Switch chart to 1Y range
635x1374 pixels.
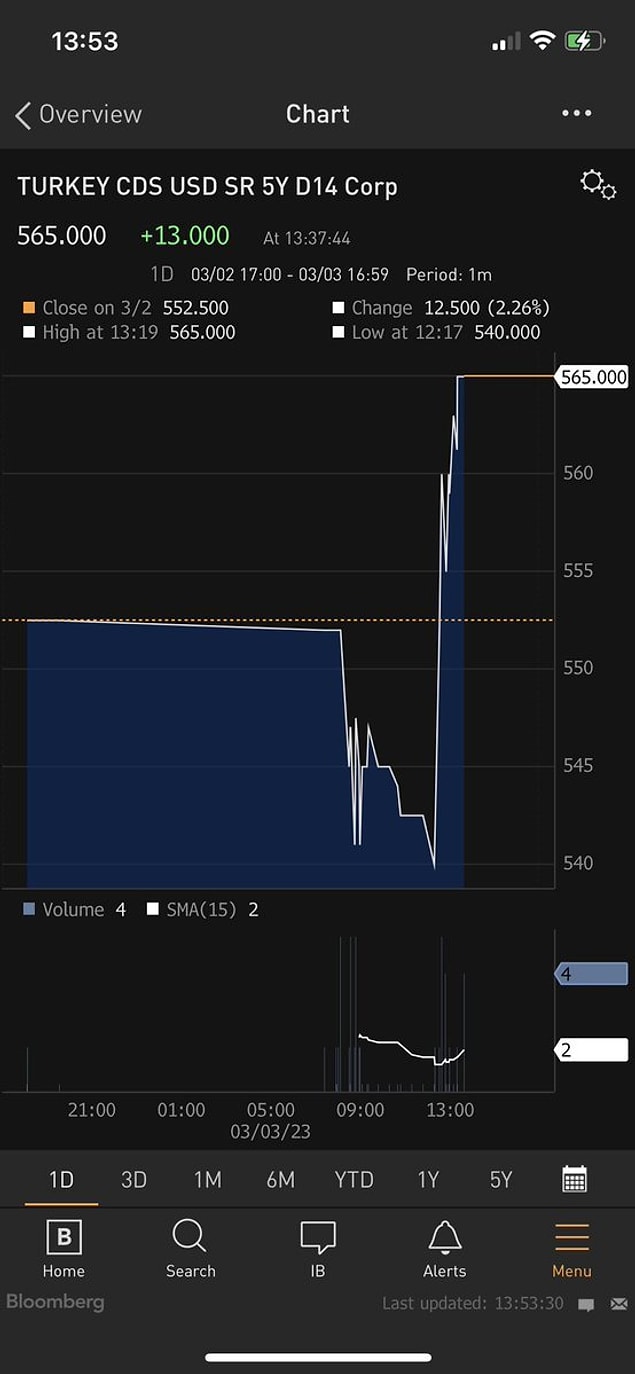pyautogui.click(x=428, y=1180)
